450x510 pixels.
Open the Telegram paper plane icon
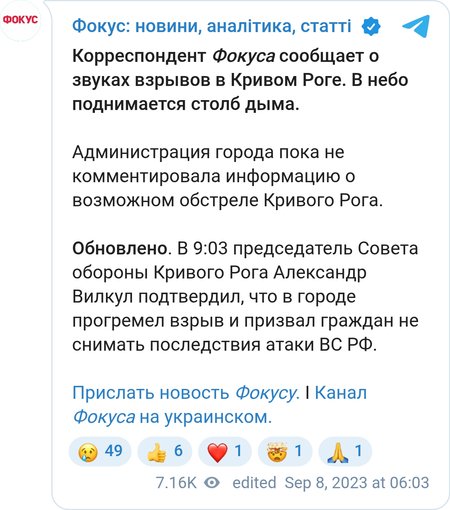(416, 26)
